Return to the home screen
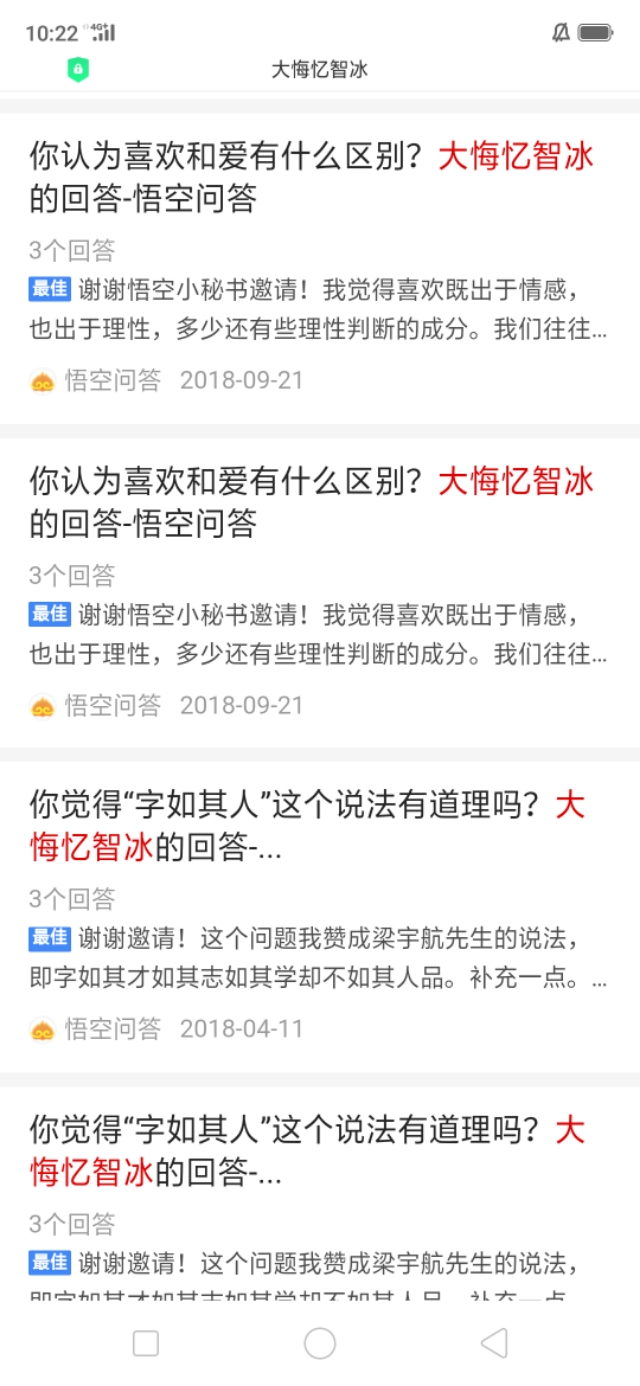Viewport: 640px width, 1386px height. click(x=320, y=1343)
